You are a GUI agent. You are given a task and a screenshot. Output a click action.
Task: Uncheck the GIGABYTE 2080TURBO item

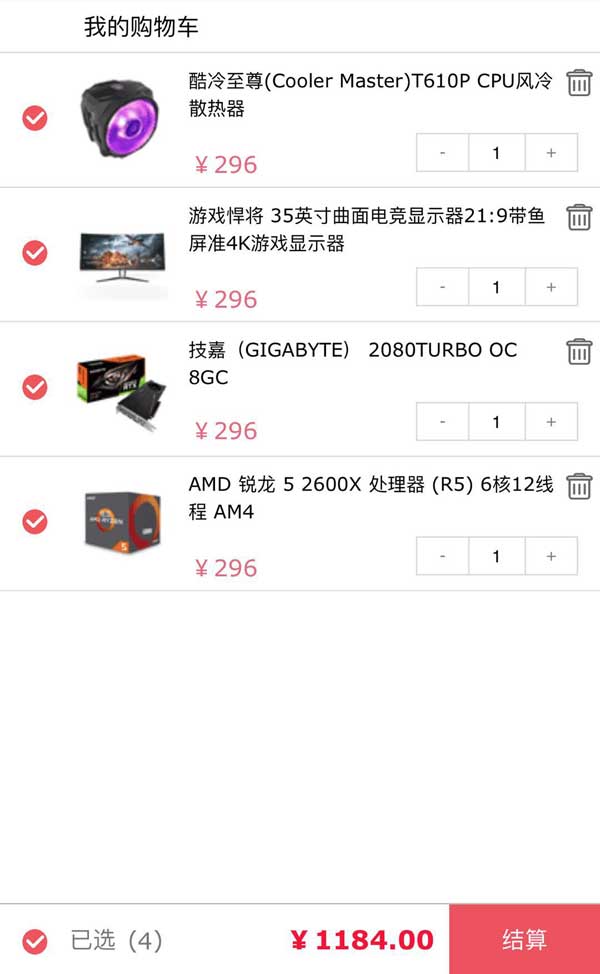point(35,386)
